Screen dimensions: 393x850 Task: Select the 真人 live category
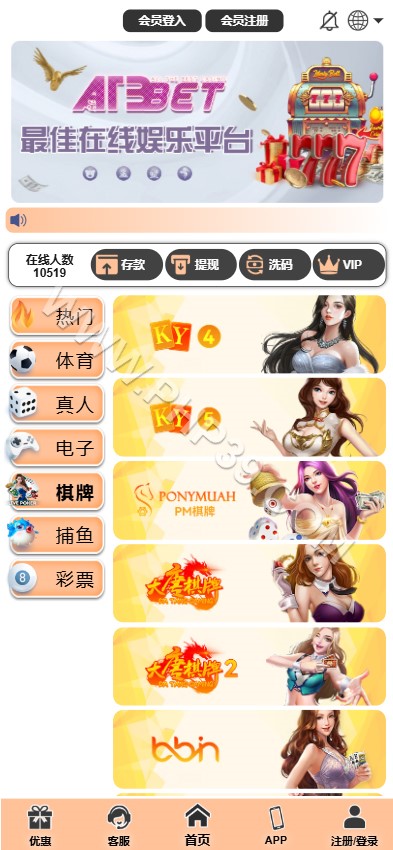click(x=57, y=404)
